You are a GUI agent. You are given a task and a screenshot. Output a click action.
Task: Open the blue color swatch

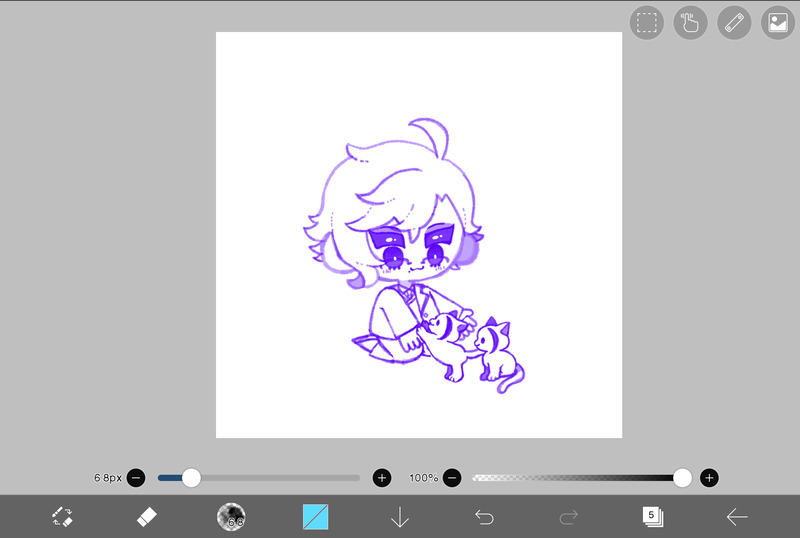pyautogui.click(x=316, y=517)
